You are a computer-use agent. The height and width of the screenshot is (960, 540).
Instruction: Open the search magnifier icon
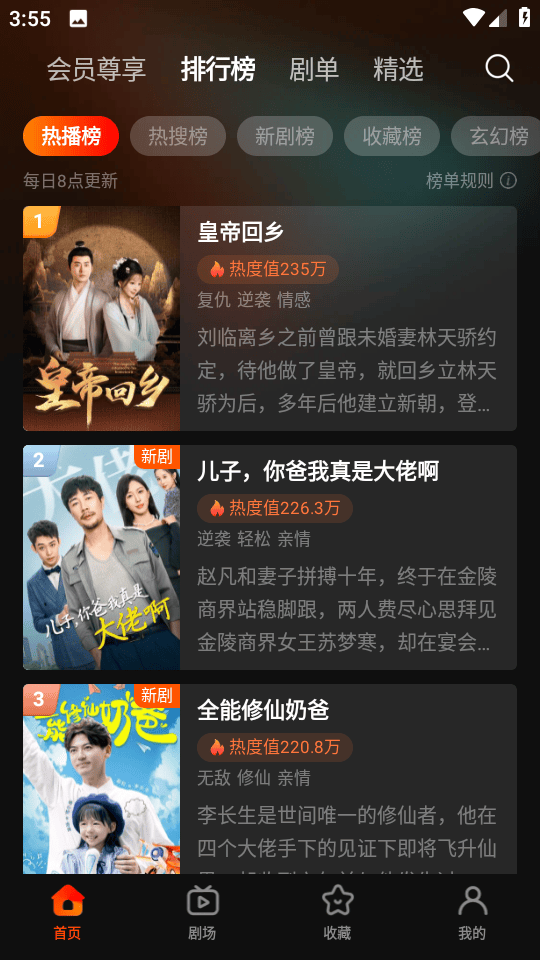(x=499, y=69)
